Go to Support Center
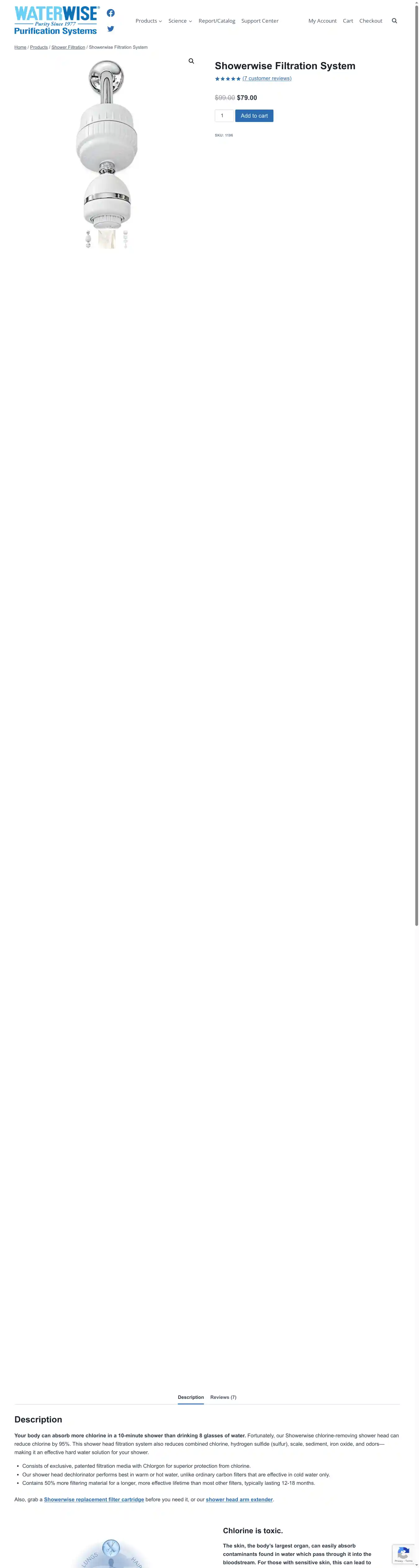The width and height of the screenshot is (419, 1568). click(259, 21)
